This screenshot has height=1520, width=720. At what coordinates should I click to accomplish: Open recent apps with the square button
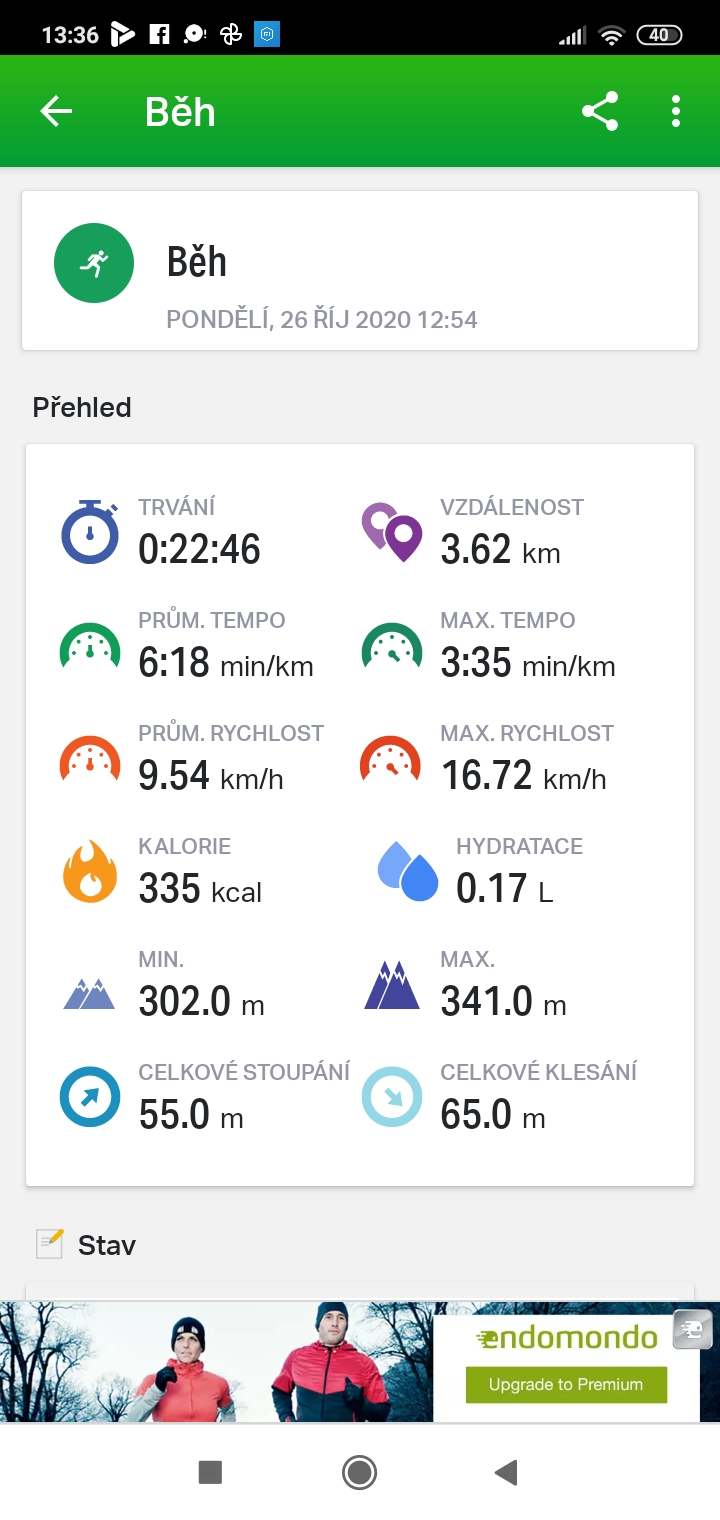coord(210,1472)
